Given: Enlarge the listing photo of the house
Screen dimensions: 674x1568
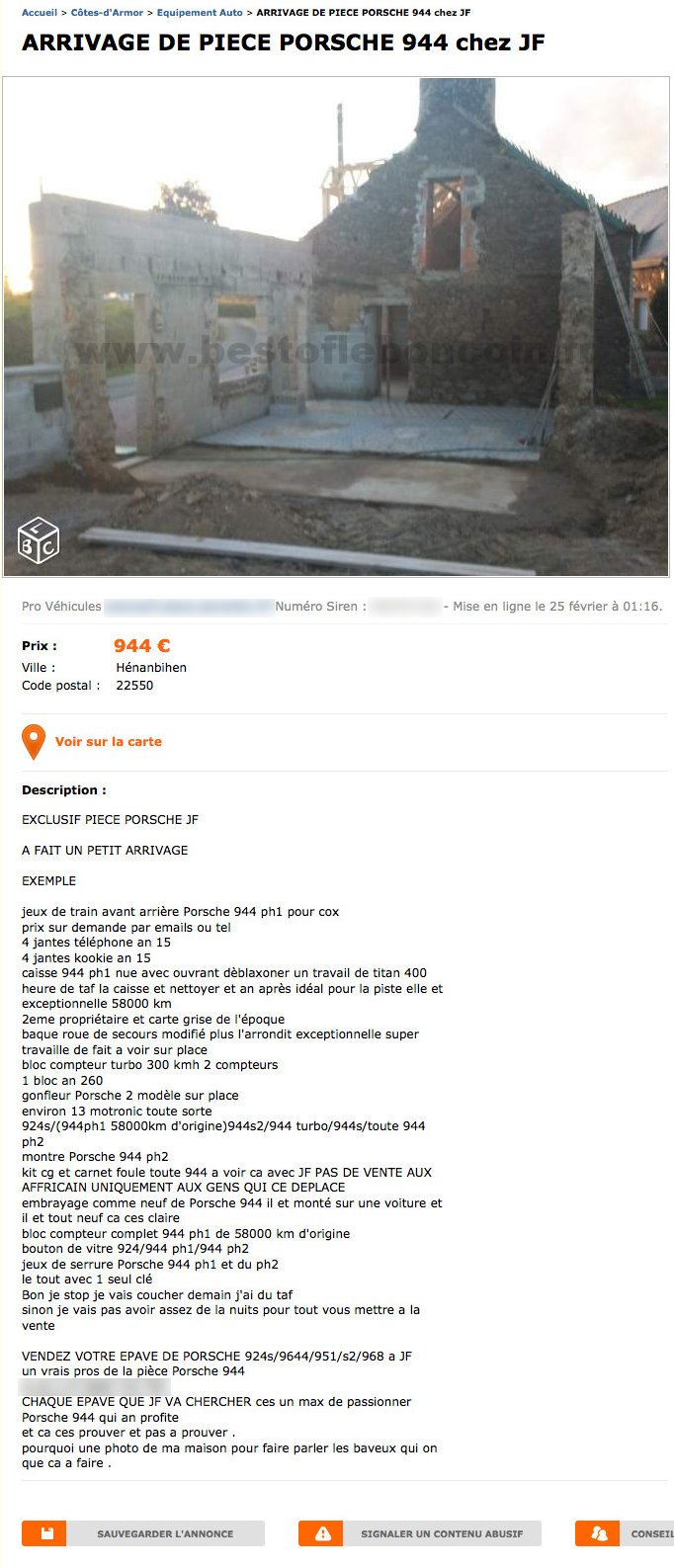Looking at the screenshot, I should tap(336, 326).
